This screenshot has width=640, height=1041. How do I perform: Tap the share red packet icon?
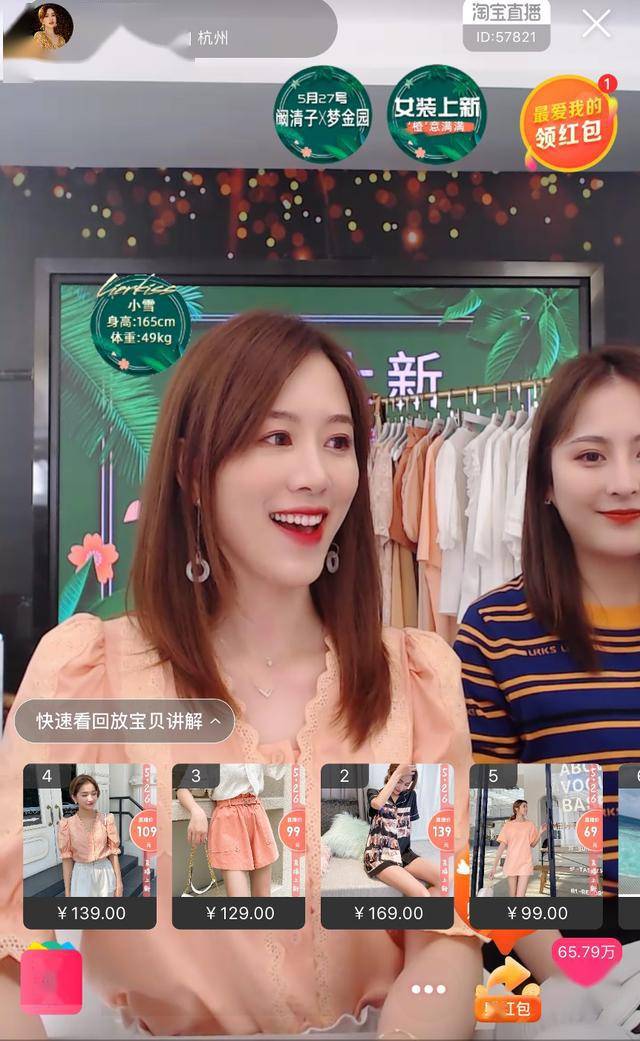507,990
